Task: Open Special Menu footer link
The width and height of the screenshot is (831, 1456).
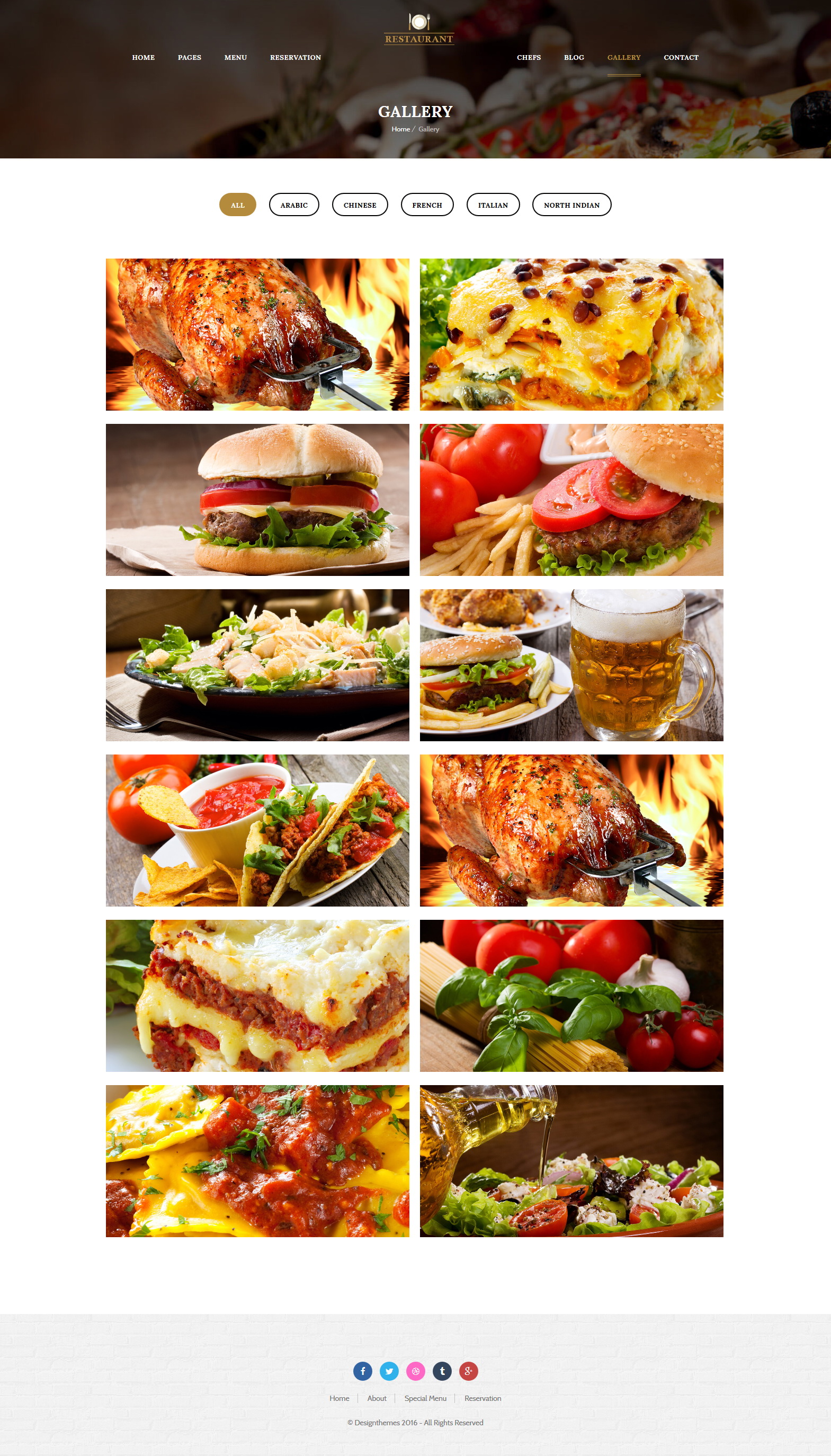Action: pyautogui.click(x=425, y=1398)
